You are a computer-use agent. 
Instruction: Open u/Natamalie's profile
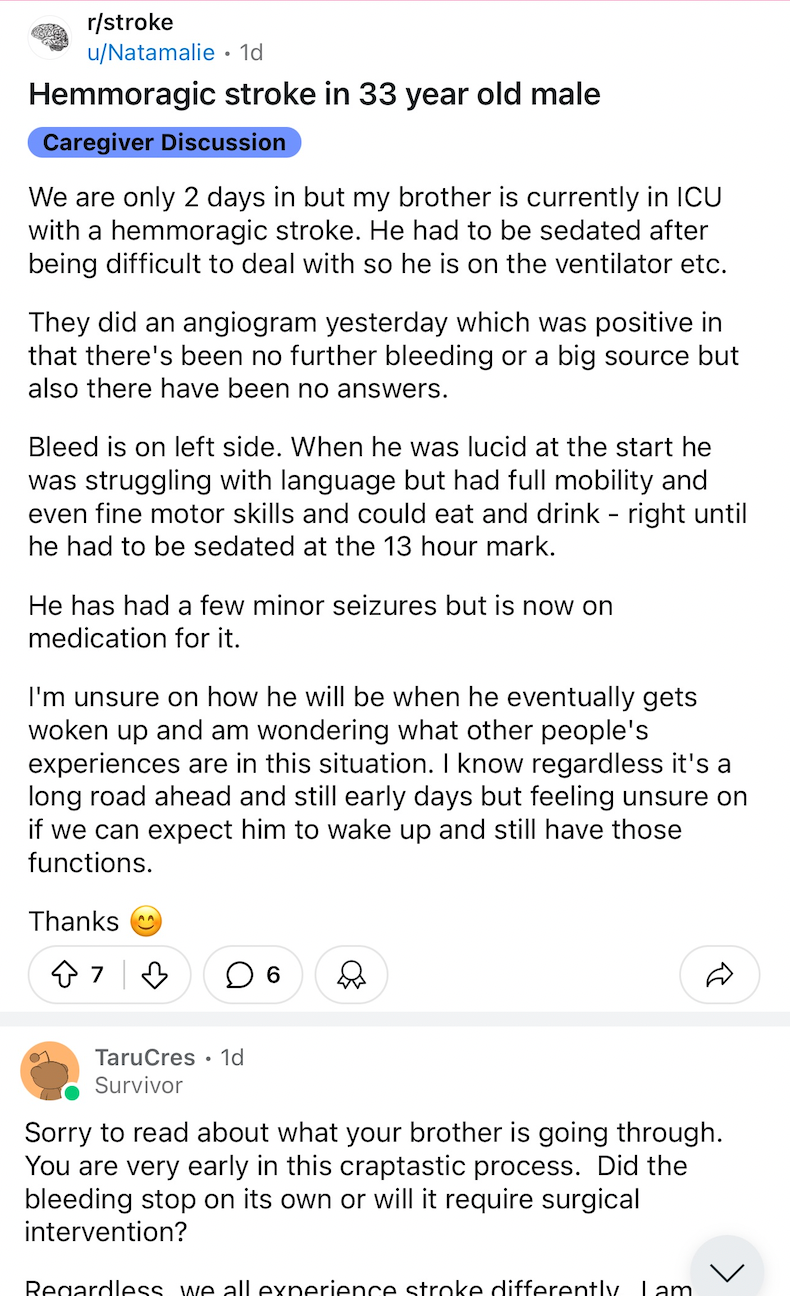151,52
